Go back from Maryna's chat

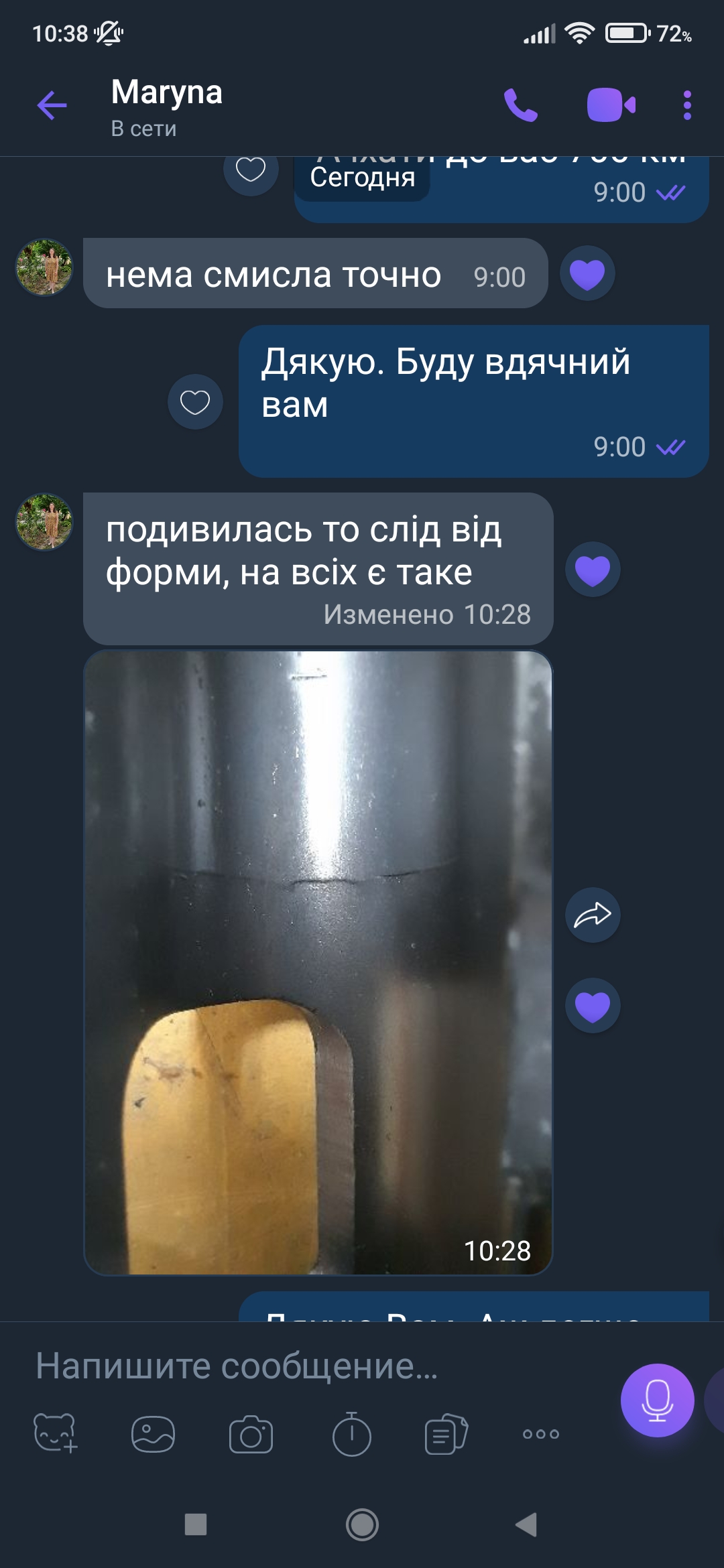click(52, 105)
